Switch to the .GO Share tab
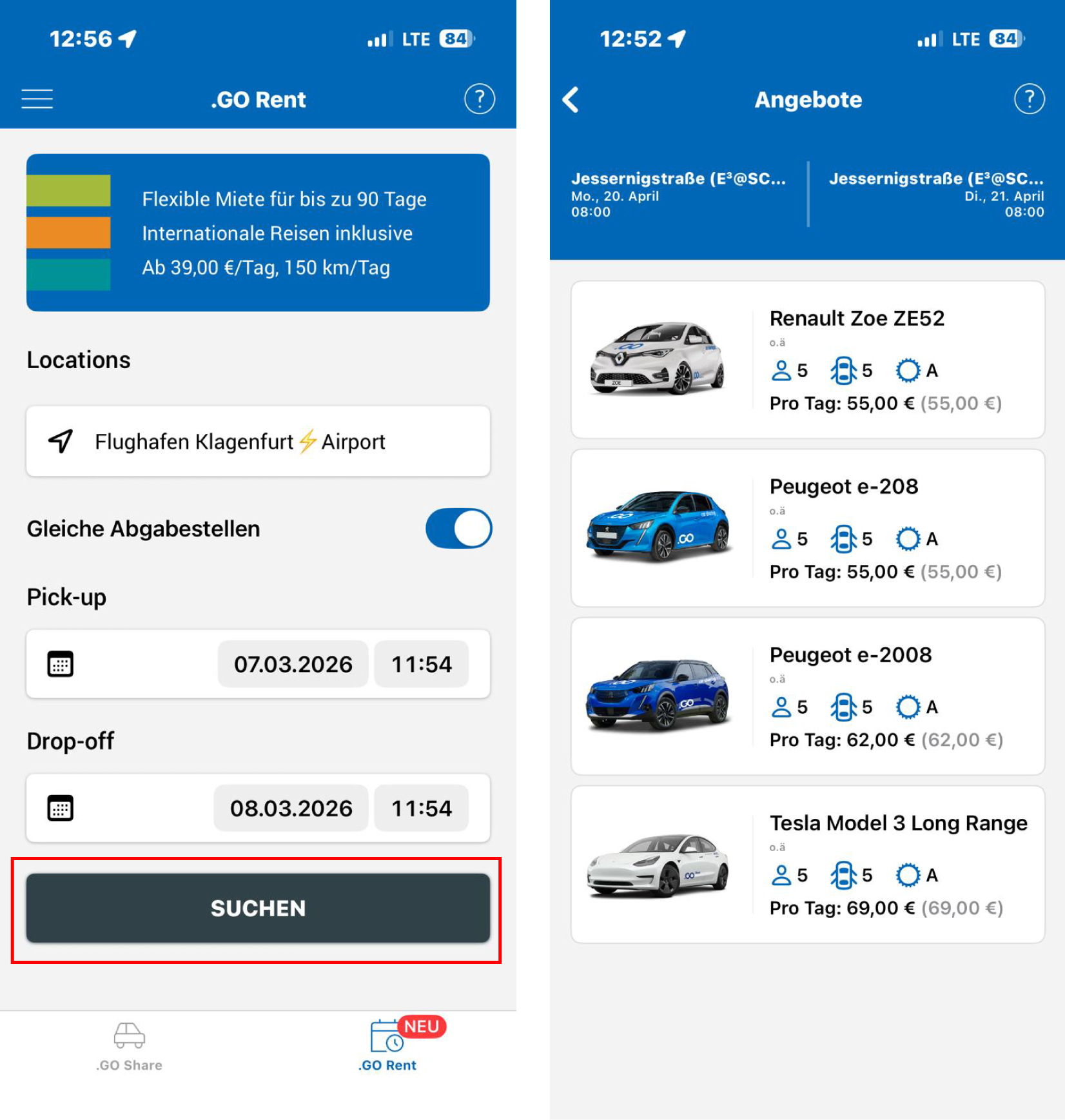The image size is (1065, 1120). point(129,1046)
